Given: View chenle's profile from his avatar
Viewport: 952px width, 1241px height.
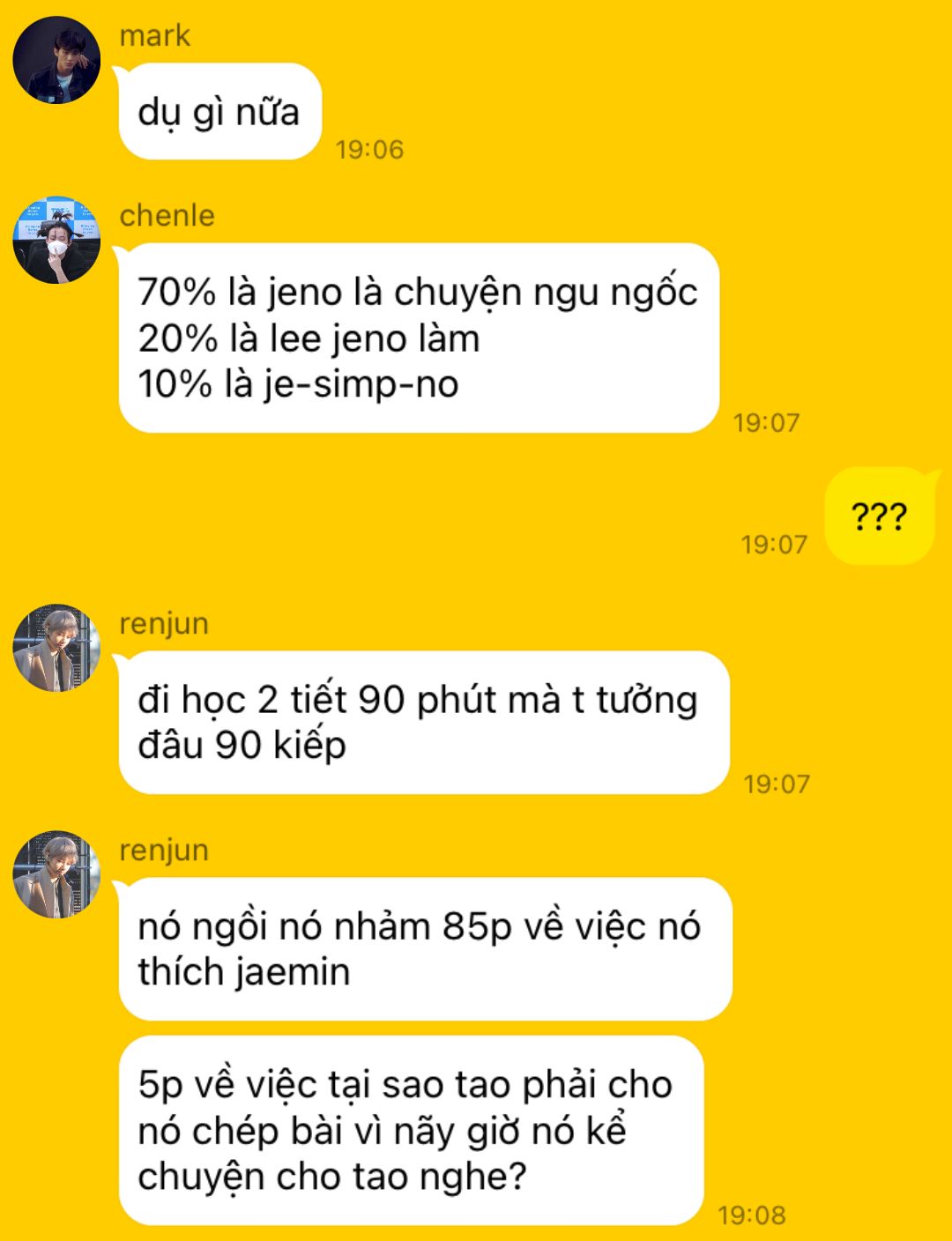Looking at the screenshot, I should 56,240.
